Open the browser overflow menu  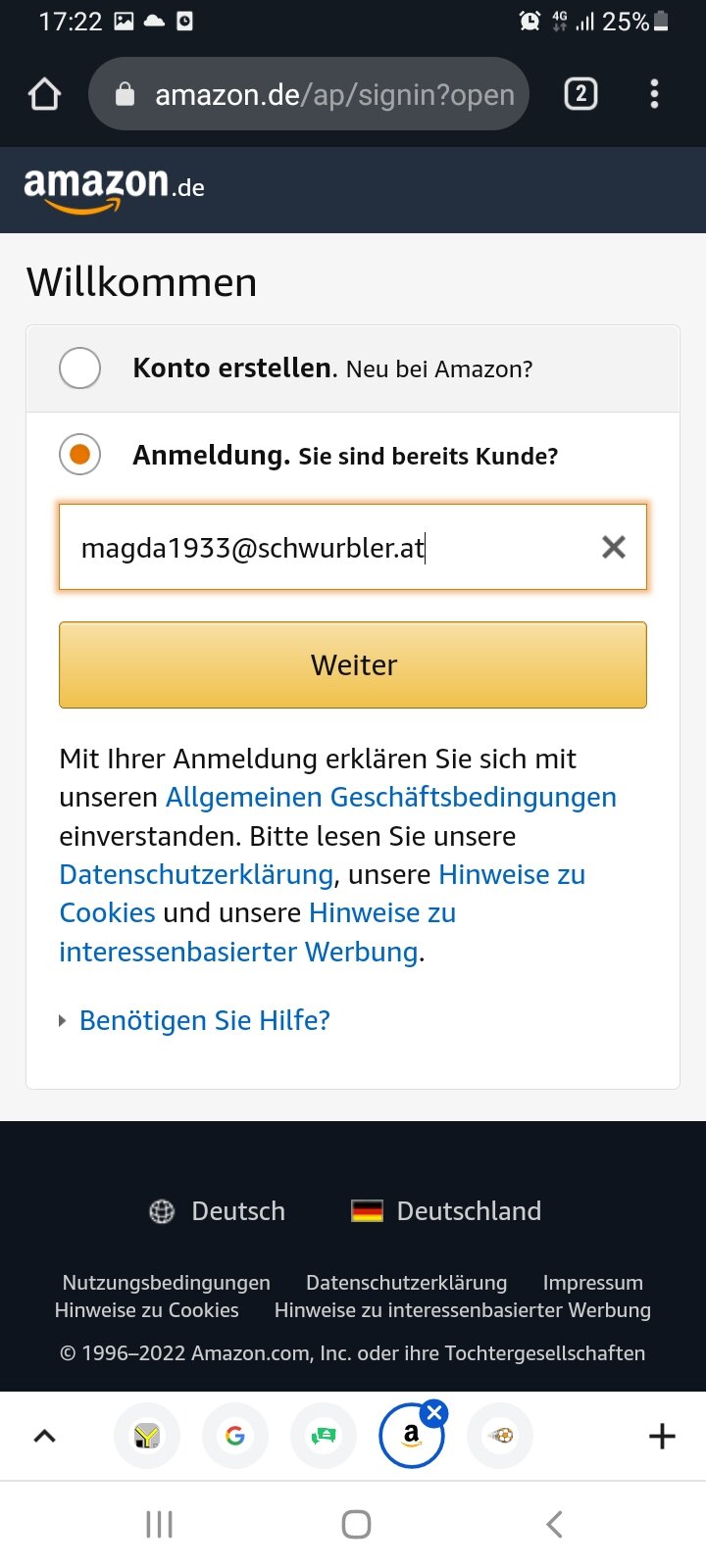pos(654,94)
